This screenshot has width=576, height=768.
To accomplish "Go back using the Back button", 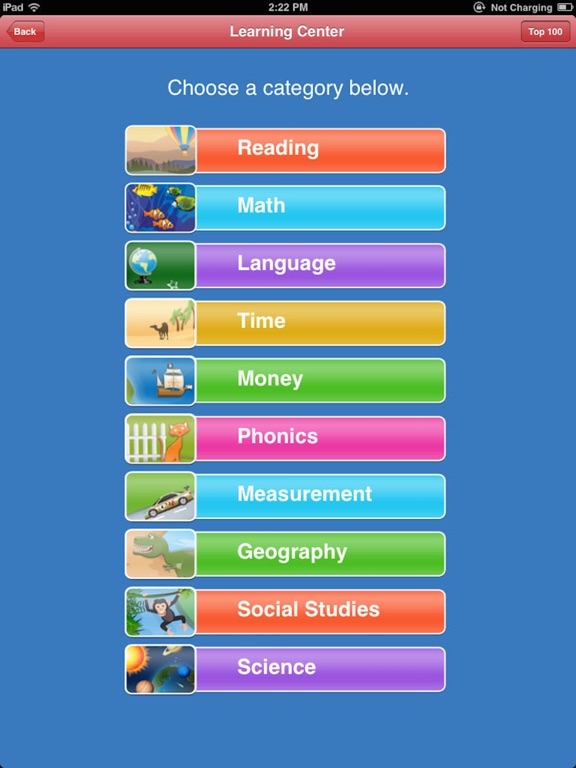I will pos(25,32).
